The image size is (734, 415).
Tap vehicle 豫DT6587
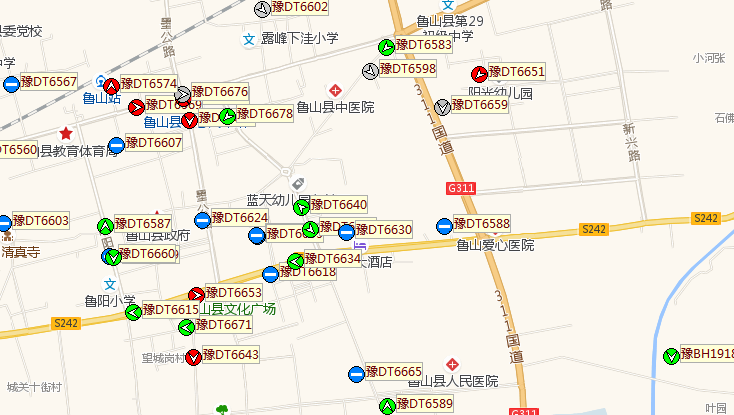[x=105, y=224]
